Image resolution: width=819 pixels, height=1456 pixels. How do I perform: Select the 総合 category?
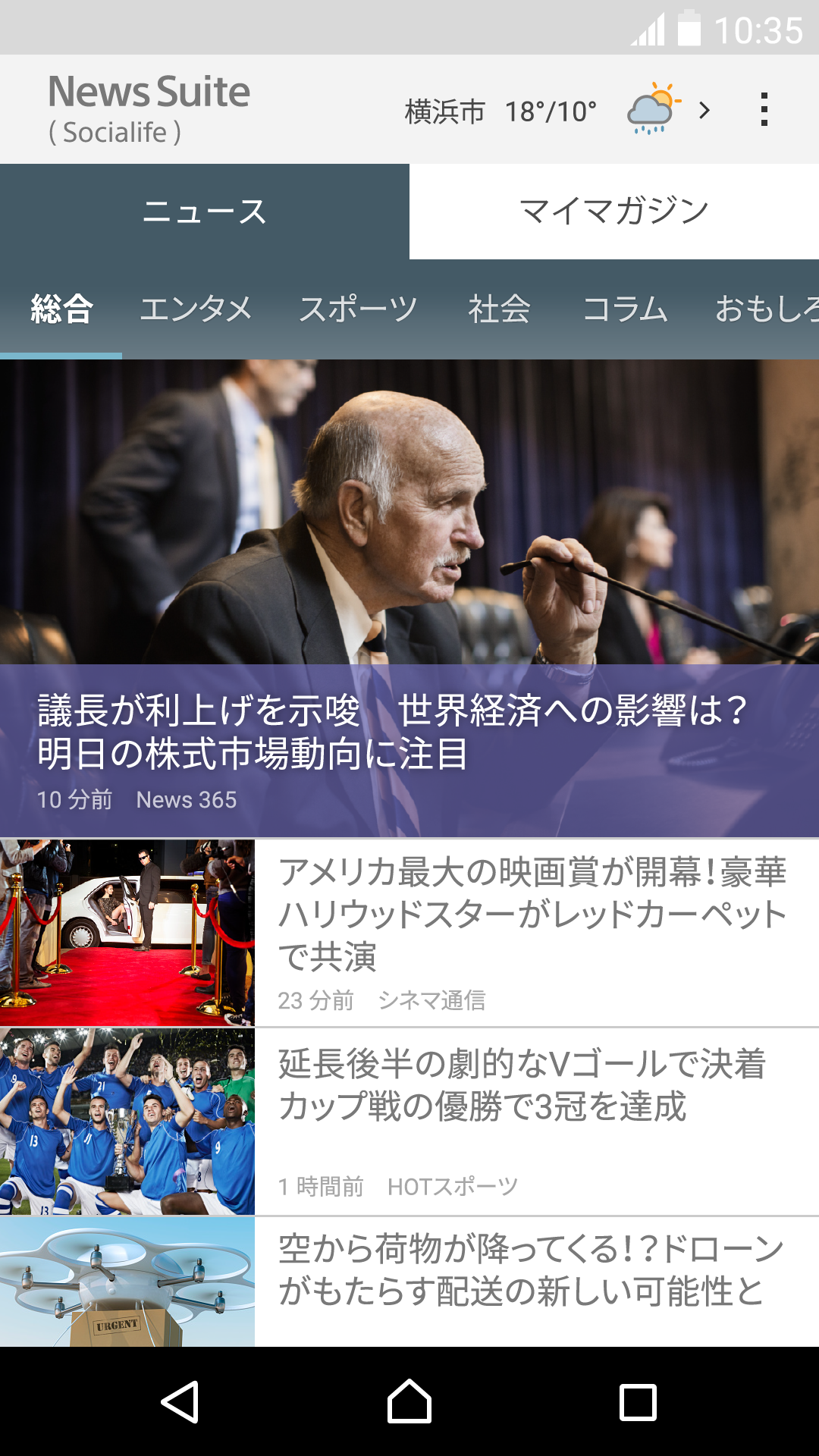[x=61, y=309]
